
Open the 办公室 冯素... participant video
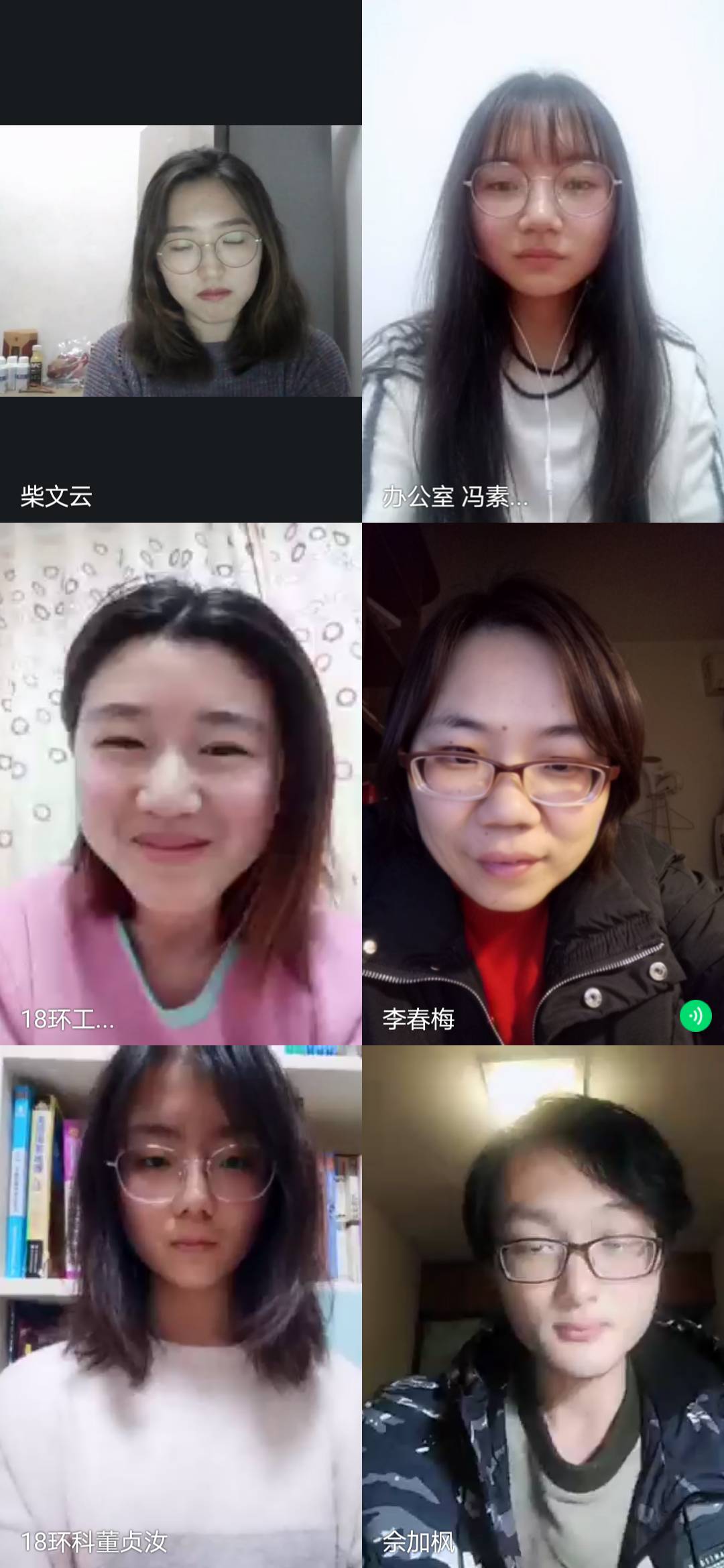click(543, 261)
